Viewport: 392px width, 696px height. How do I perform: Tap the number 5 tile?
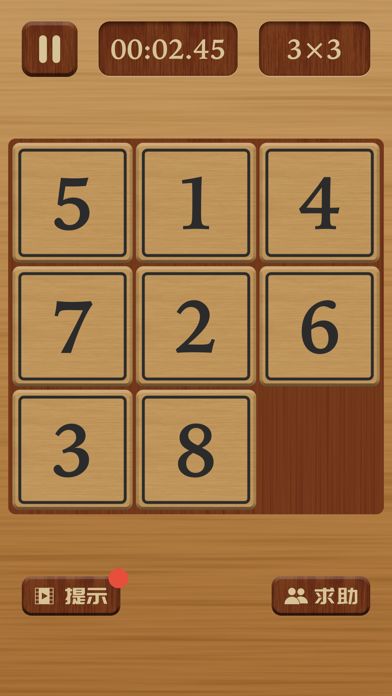click(x=72, y=202)
